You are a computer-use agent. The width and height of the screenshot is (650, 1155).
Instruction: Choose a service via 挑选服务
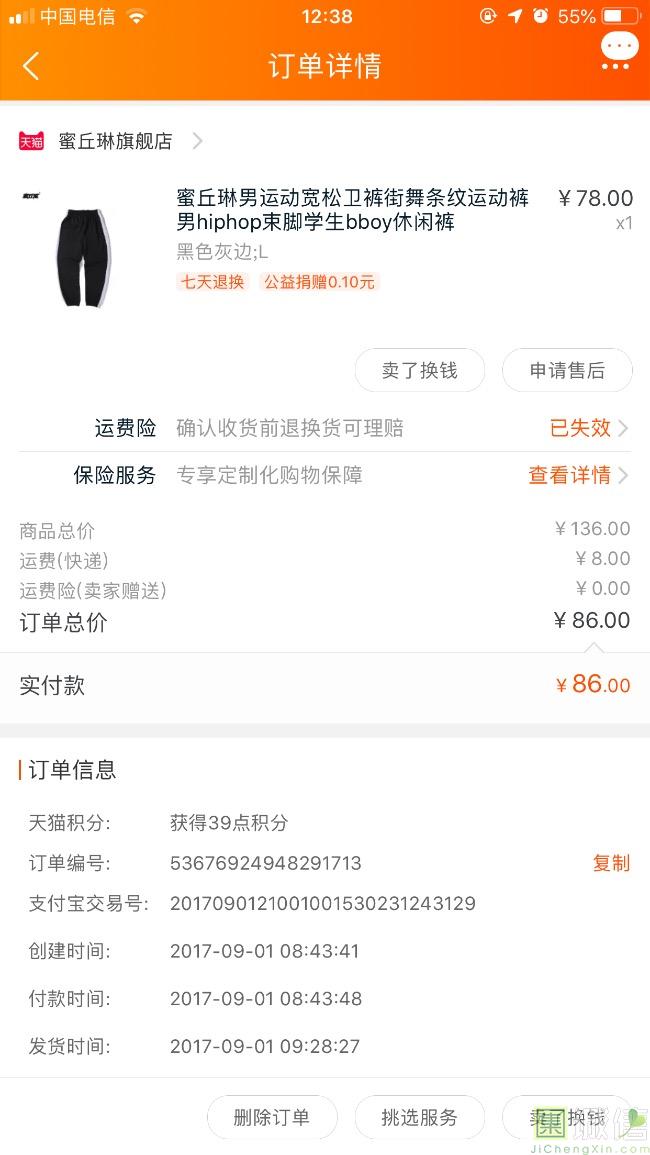(419, 1117)
